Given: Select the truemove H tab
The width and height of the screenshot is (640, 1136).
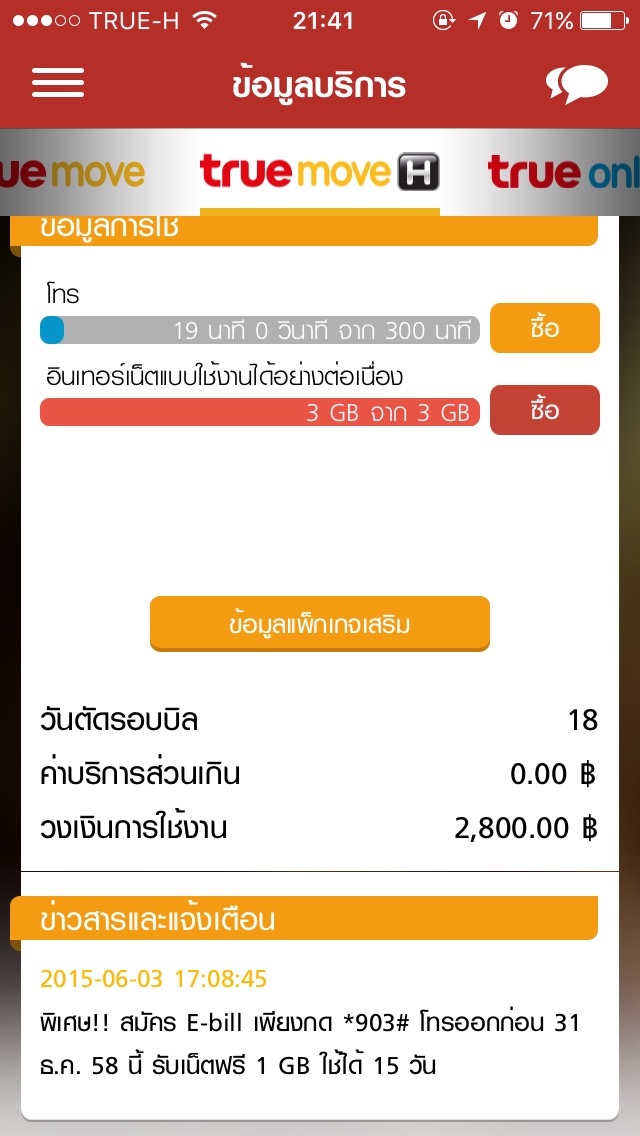Looking at the screenshot, I should point(320,172).
